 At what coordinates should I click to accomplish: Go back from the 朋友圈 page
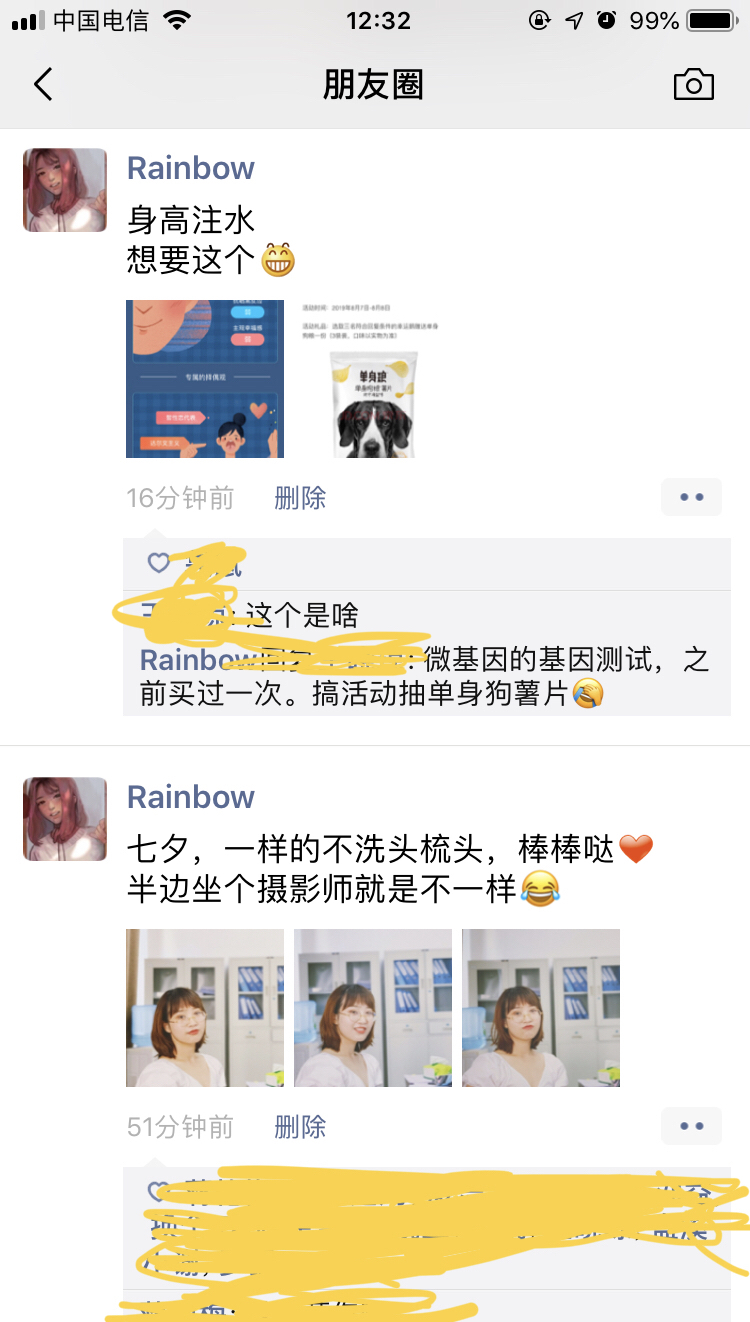[43, 85]
